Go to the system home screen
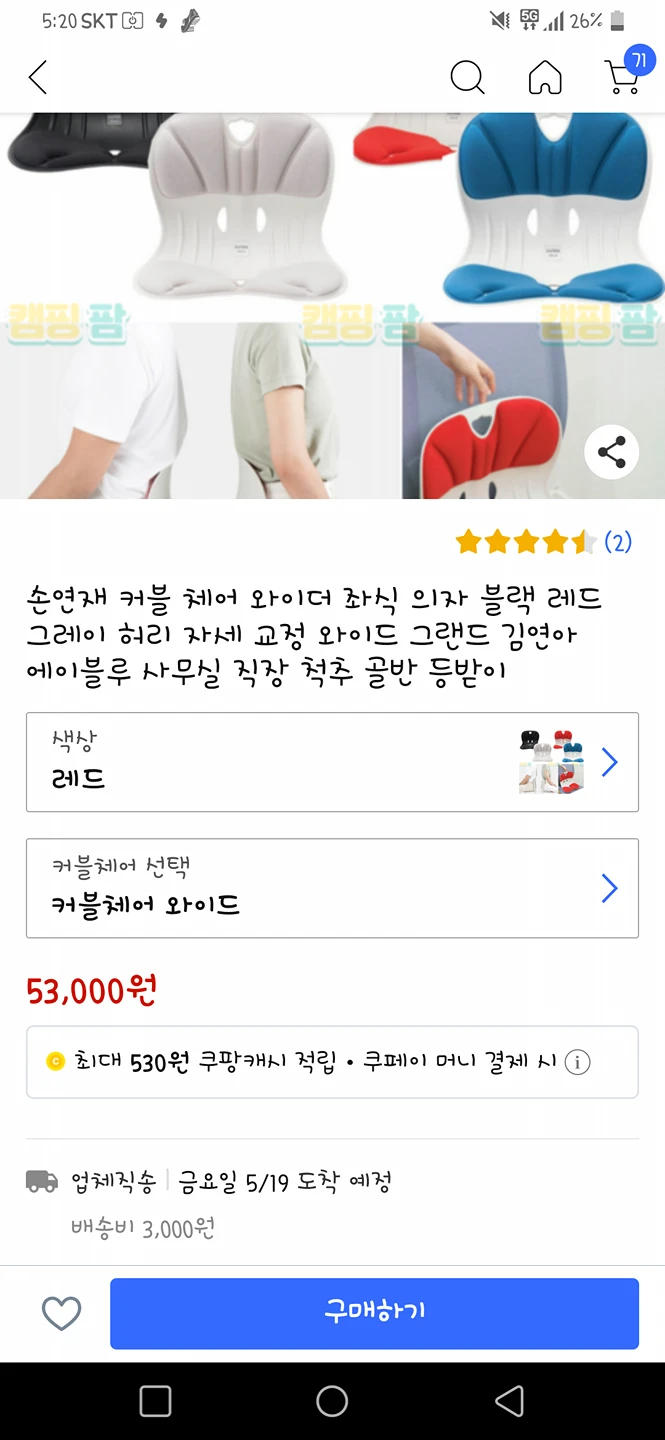665x1440 pixels. click(x=332, y=1401)
